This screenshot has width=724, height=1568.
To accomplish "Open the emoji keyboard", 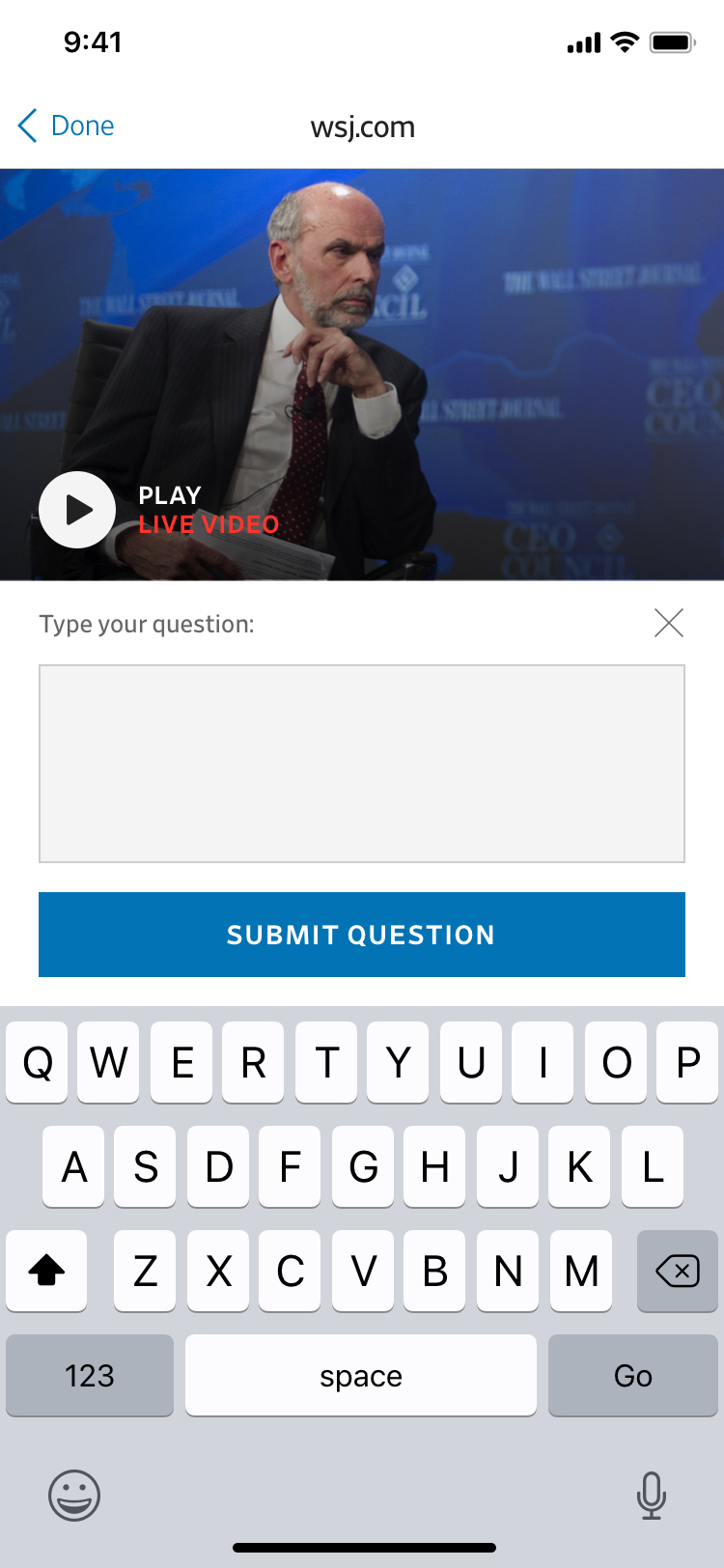I will coord(74,1496).
